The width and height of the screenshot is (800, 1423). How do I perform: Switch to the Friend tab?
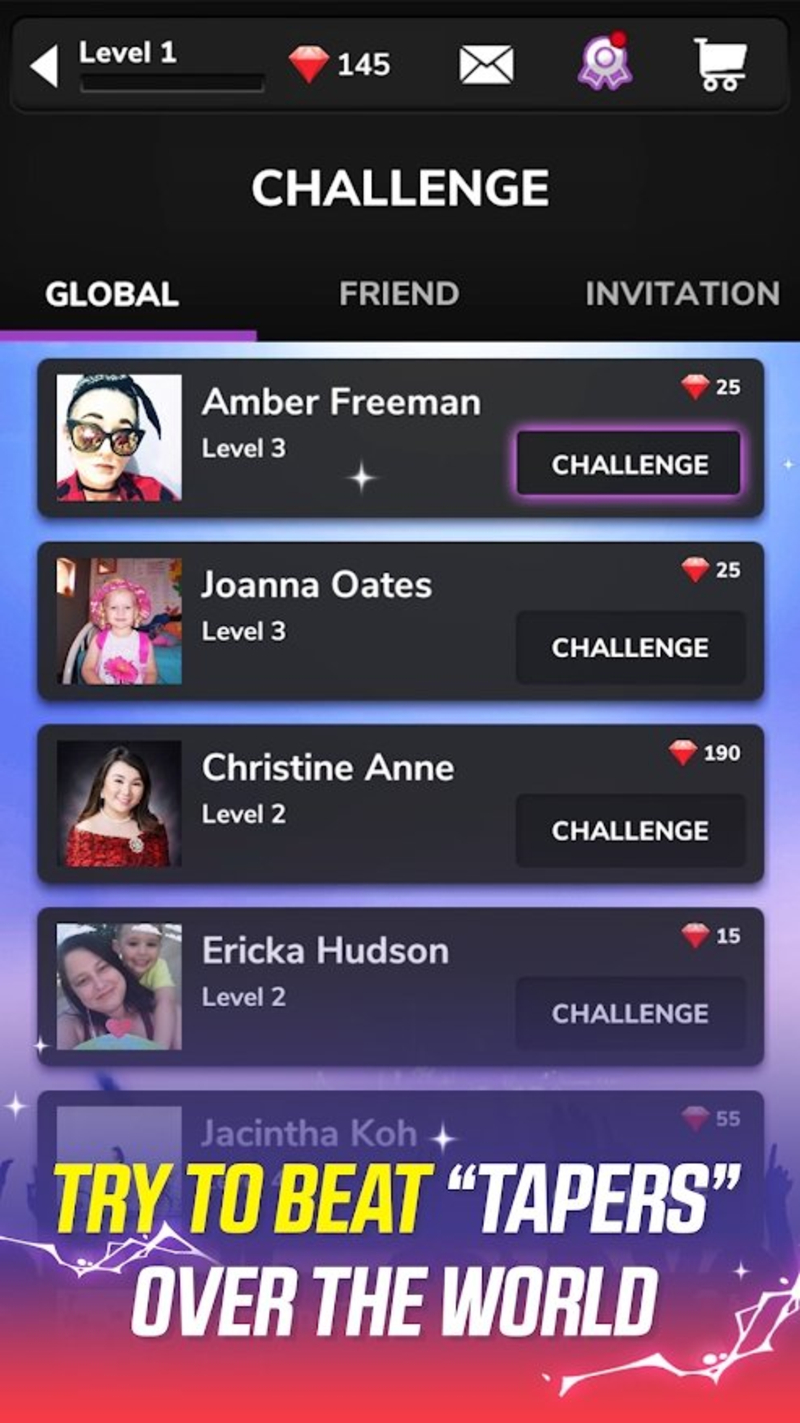pos(399,294)
